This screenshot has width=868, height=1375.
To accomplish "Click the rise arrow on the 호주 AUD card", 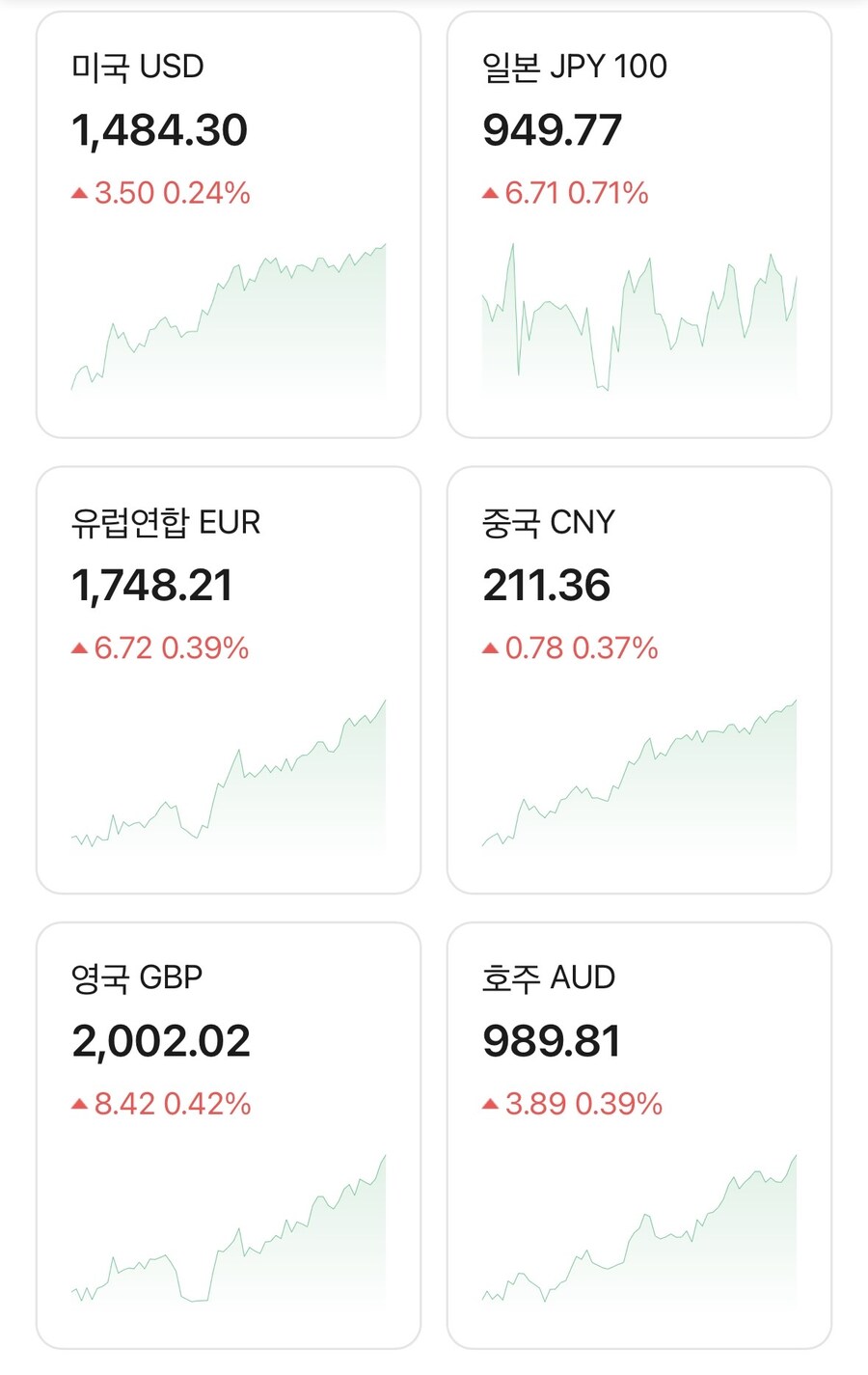I will 493,1103.
